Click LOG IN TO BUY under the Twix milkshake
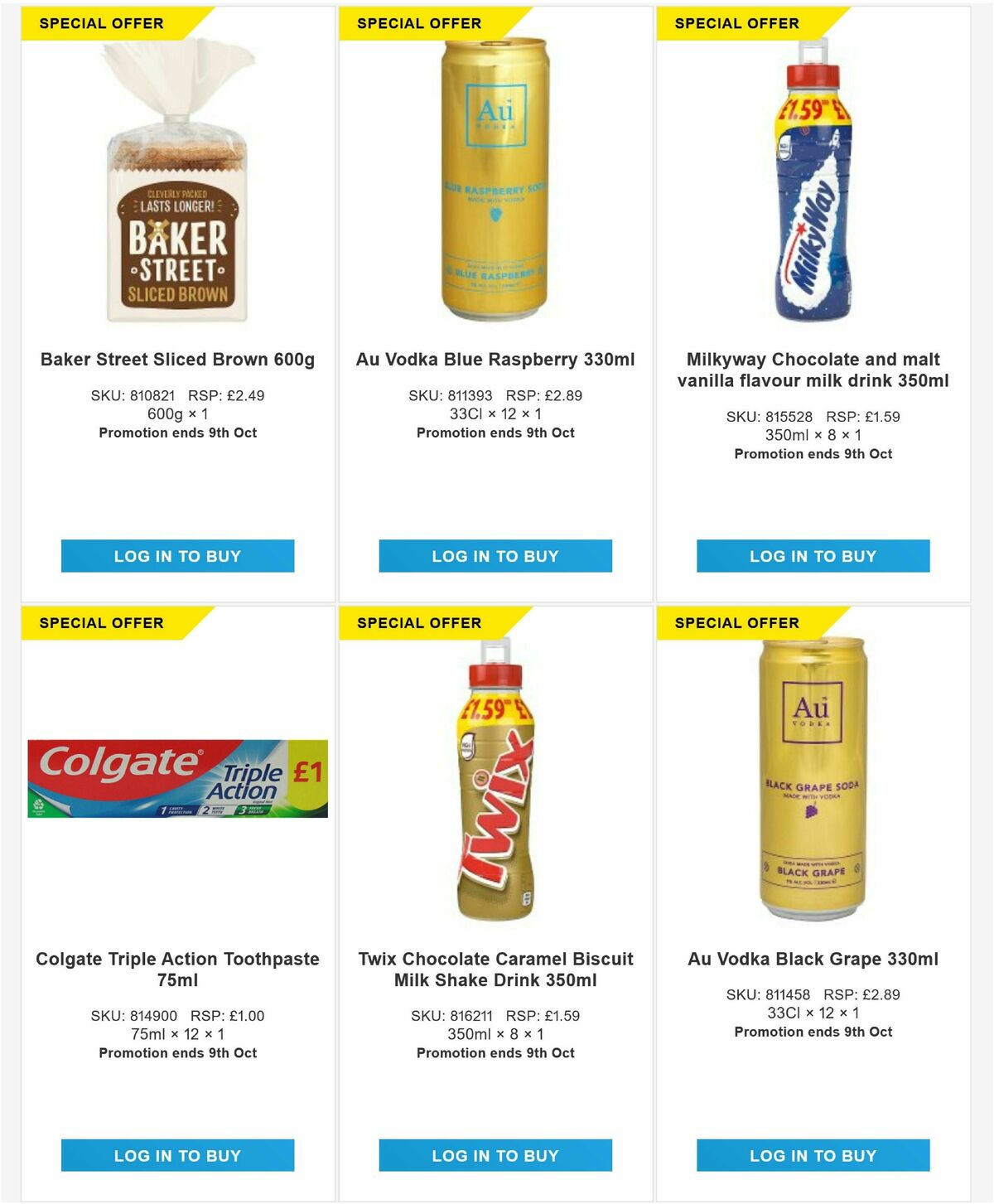Screen dimensions: 994x1204 point(495,1154)
